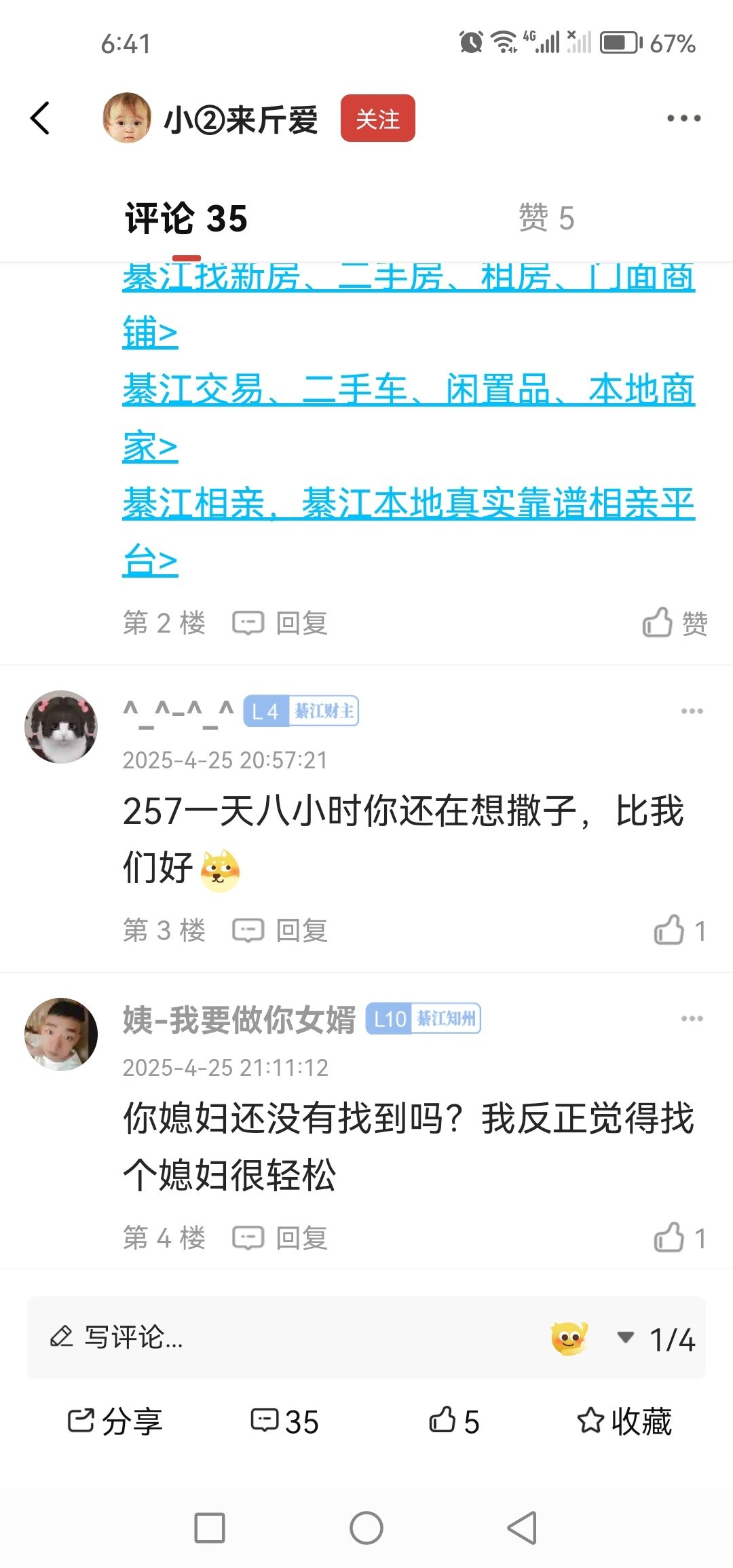This screenshot has height=1568, width=733.
Task: Like the 第 3 楼 comment
Action: [679, 931]
